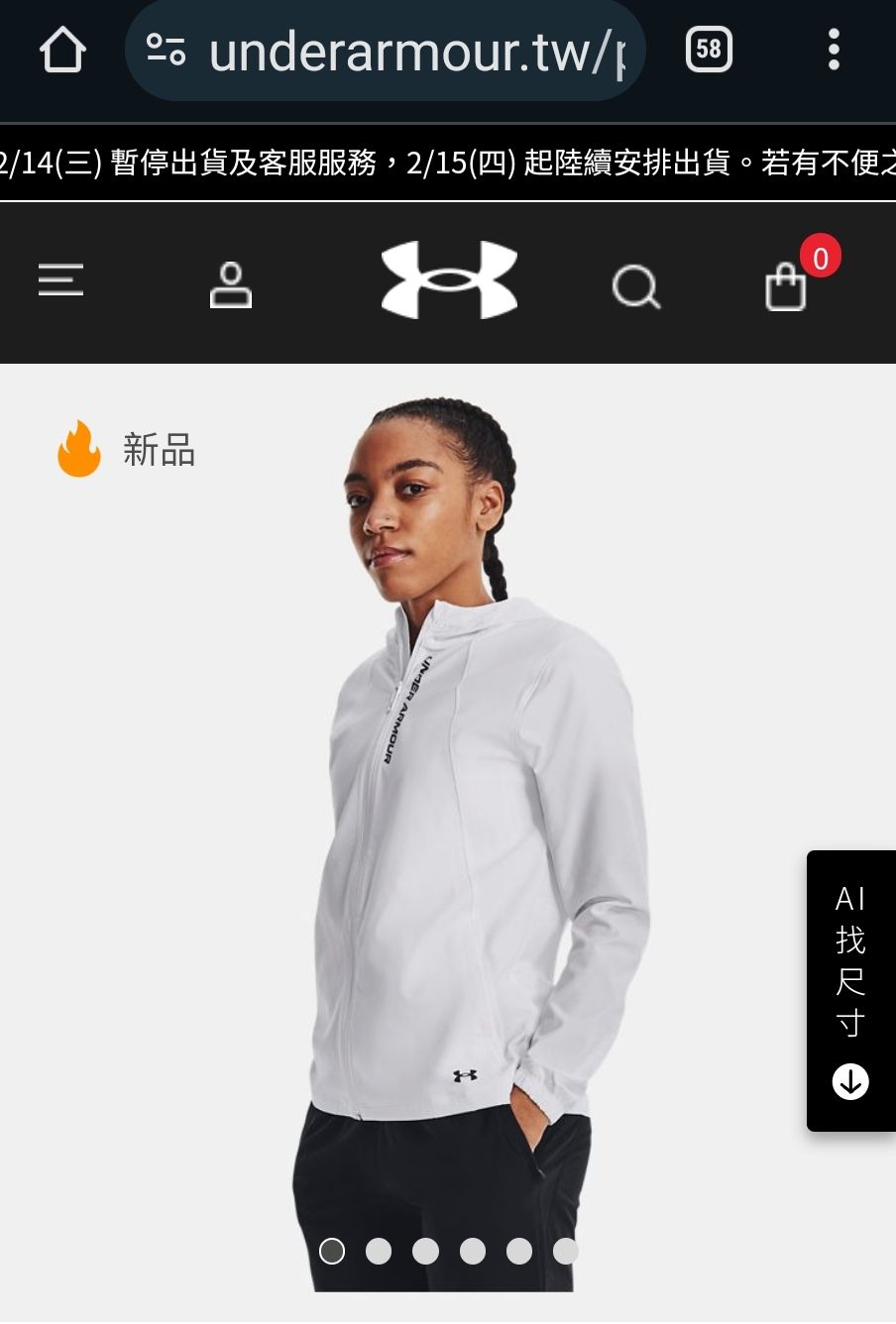The height and width of the screenshot is (1324, 896).
Task: Tap the Under Armour logo
Action: pyautogui.click(x=449, y=279)
